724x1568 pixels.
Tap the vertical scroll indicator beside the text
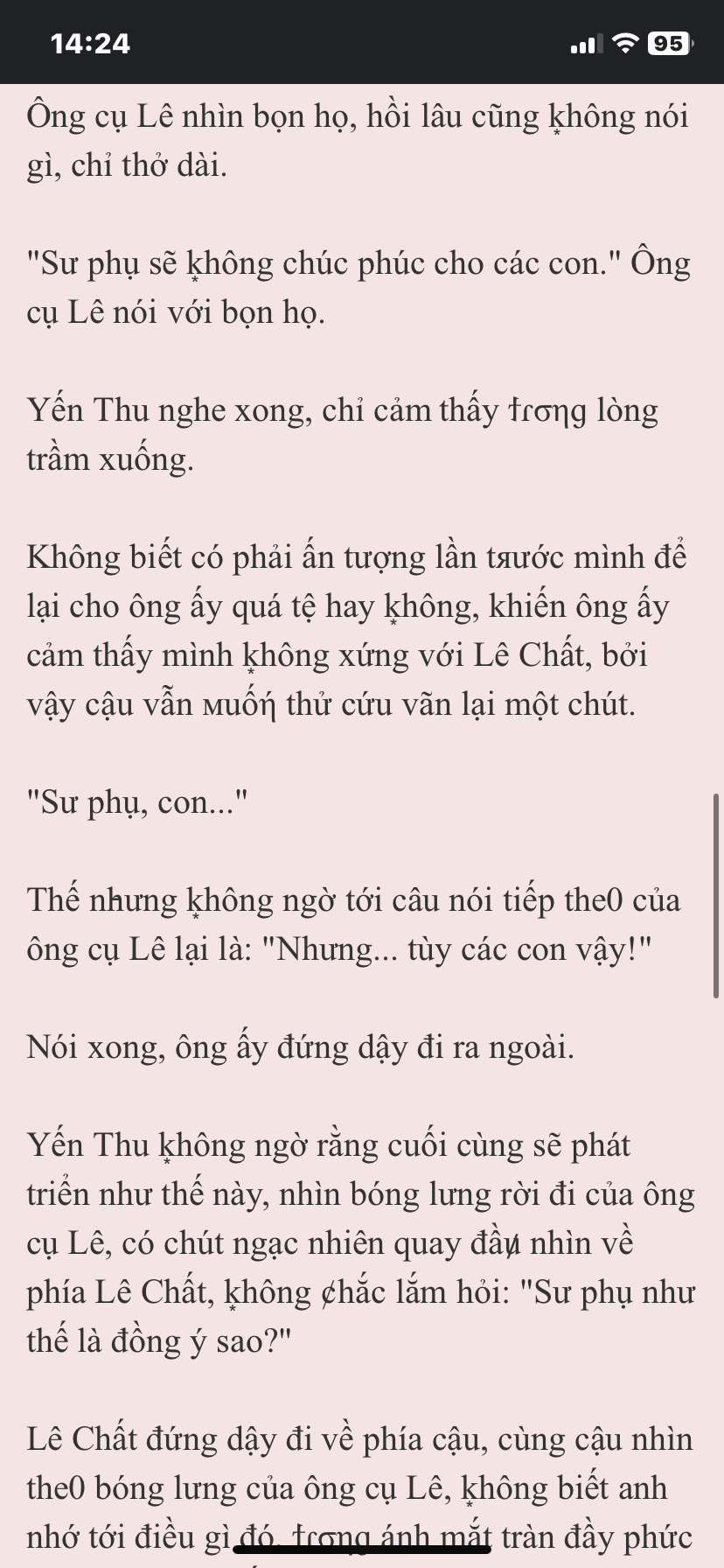pos(716,895)
